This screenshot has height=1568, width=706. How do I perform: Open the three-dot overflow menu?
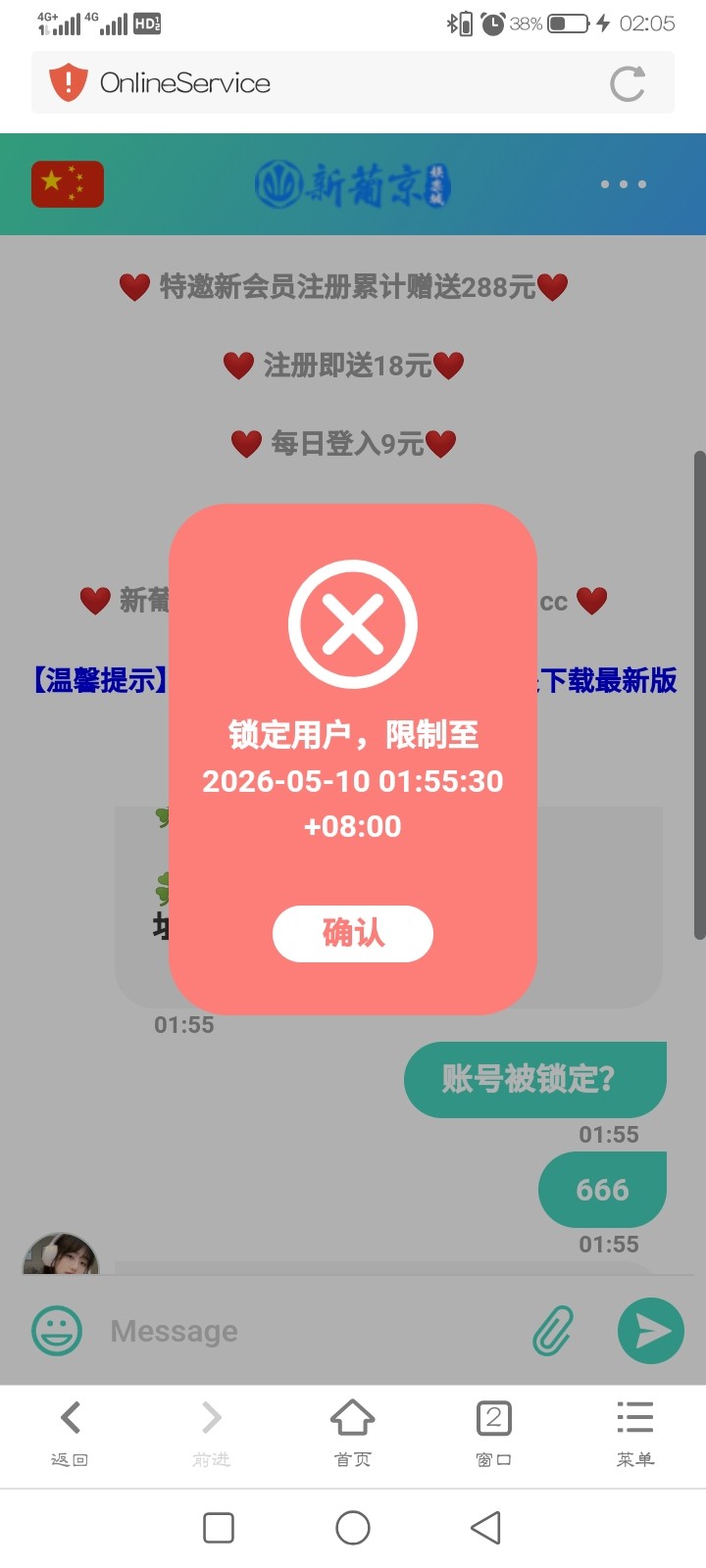click(624, 184)
